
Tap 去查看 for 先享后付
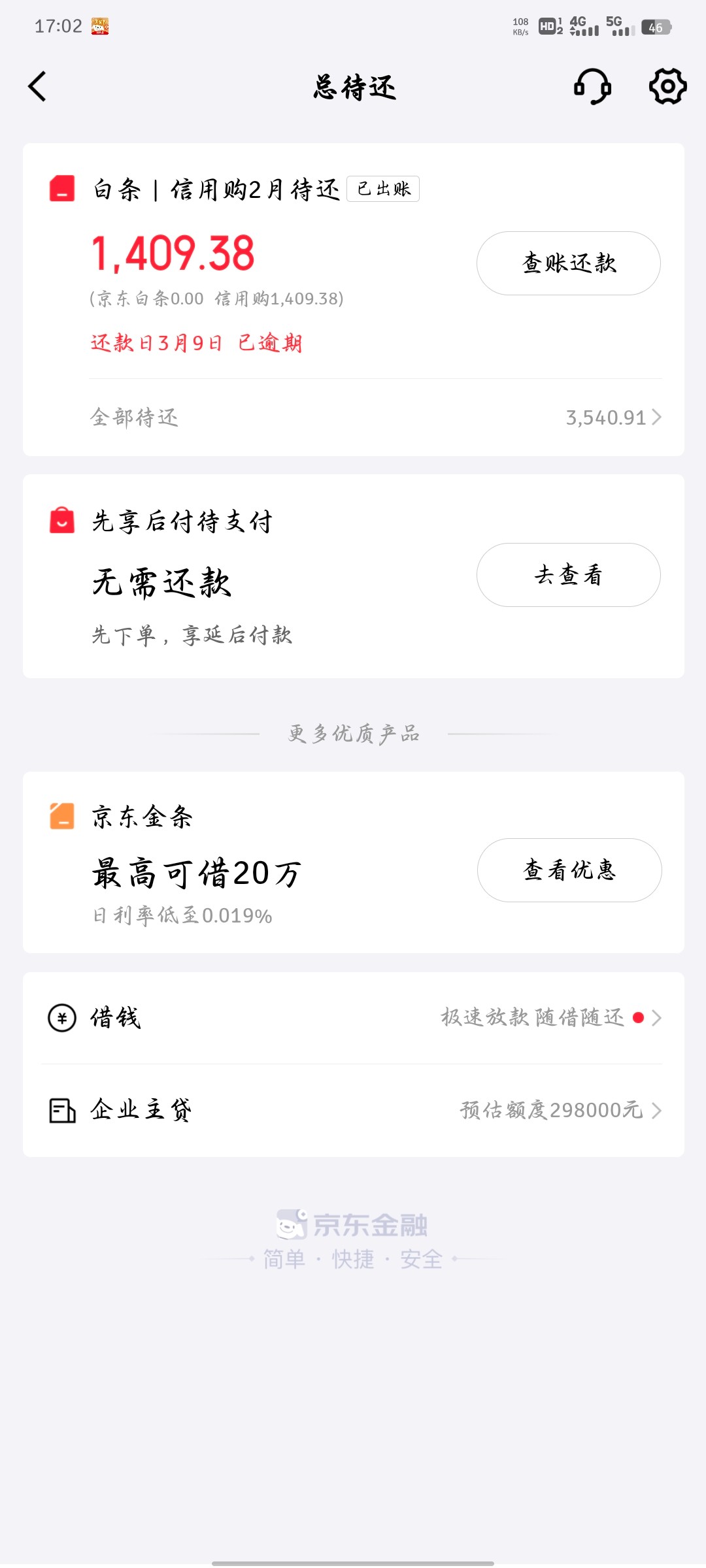click(x=568, y=575)
